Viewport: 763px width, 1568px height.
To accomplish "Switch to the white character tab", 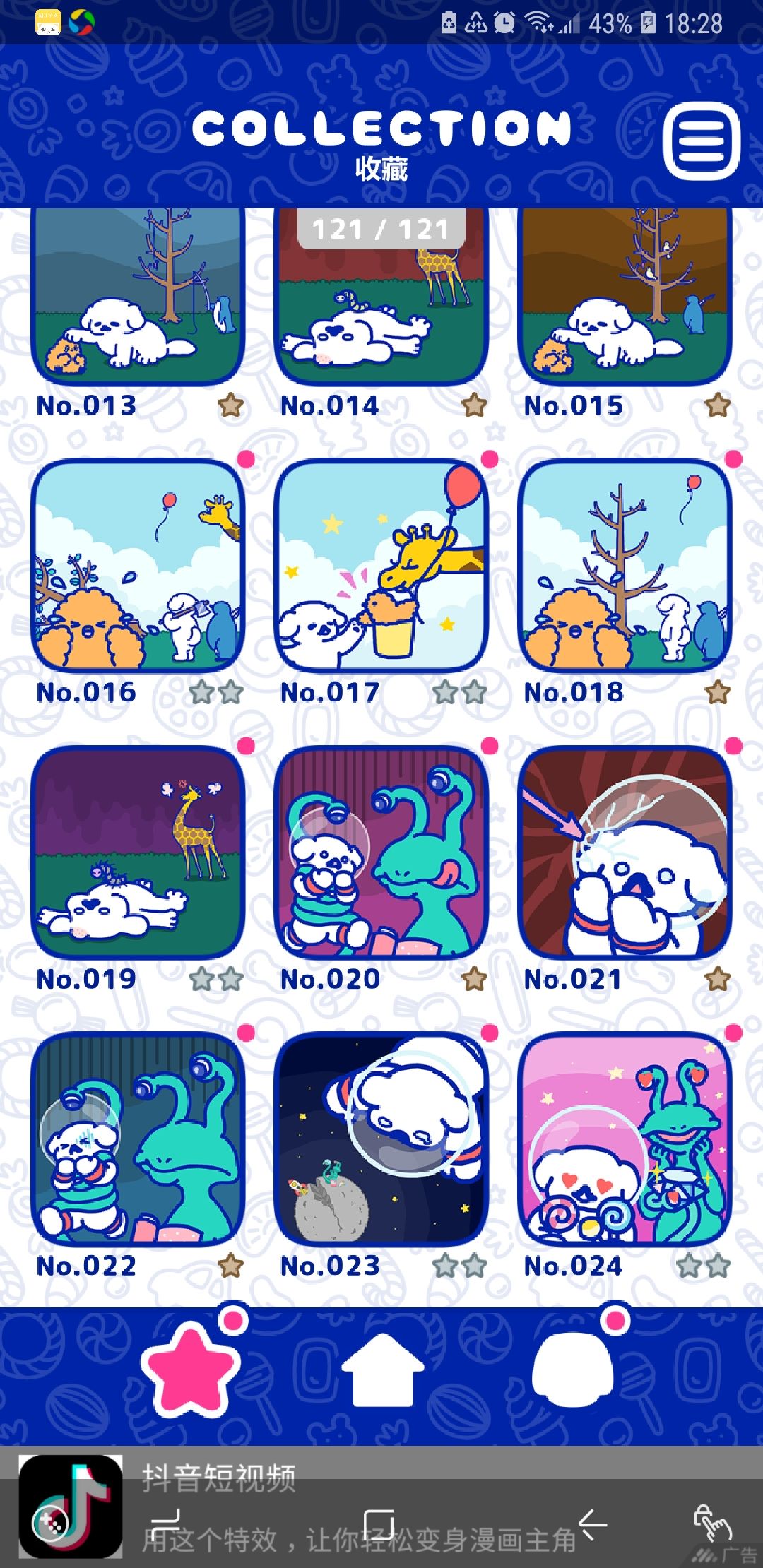I will 572,1372.
